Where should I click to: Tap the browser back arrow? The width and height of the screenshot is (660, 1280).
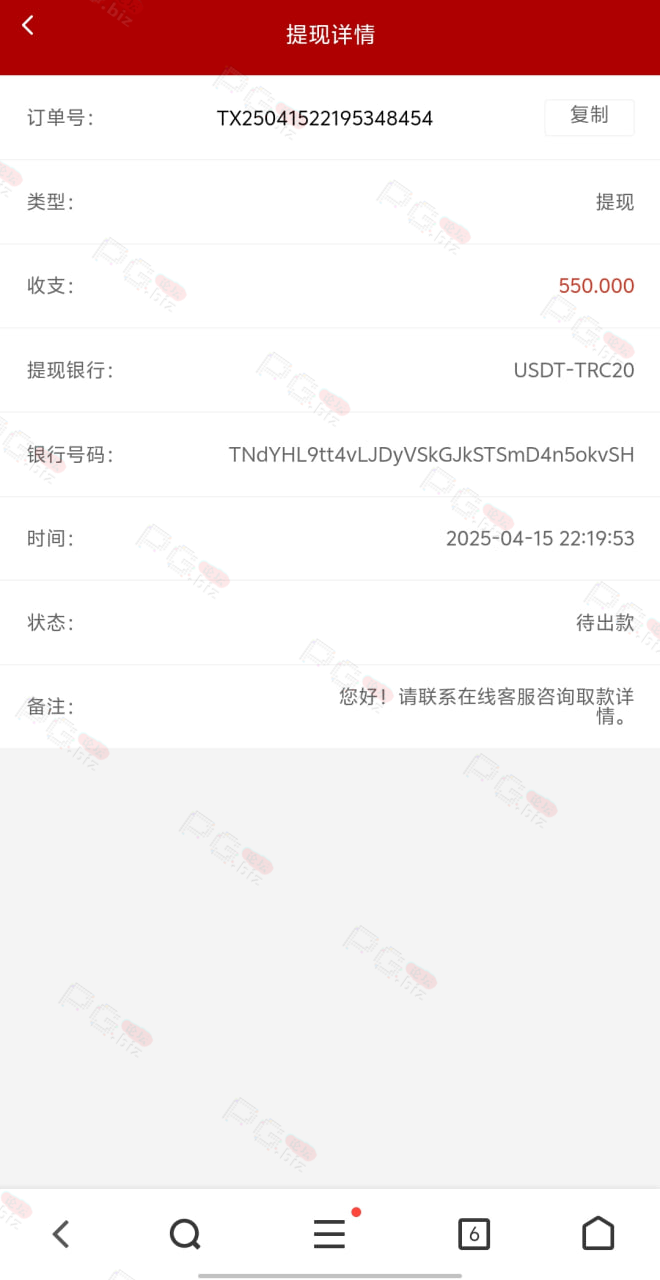61,1234
